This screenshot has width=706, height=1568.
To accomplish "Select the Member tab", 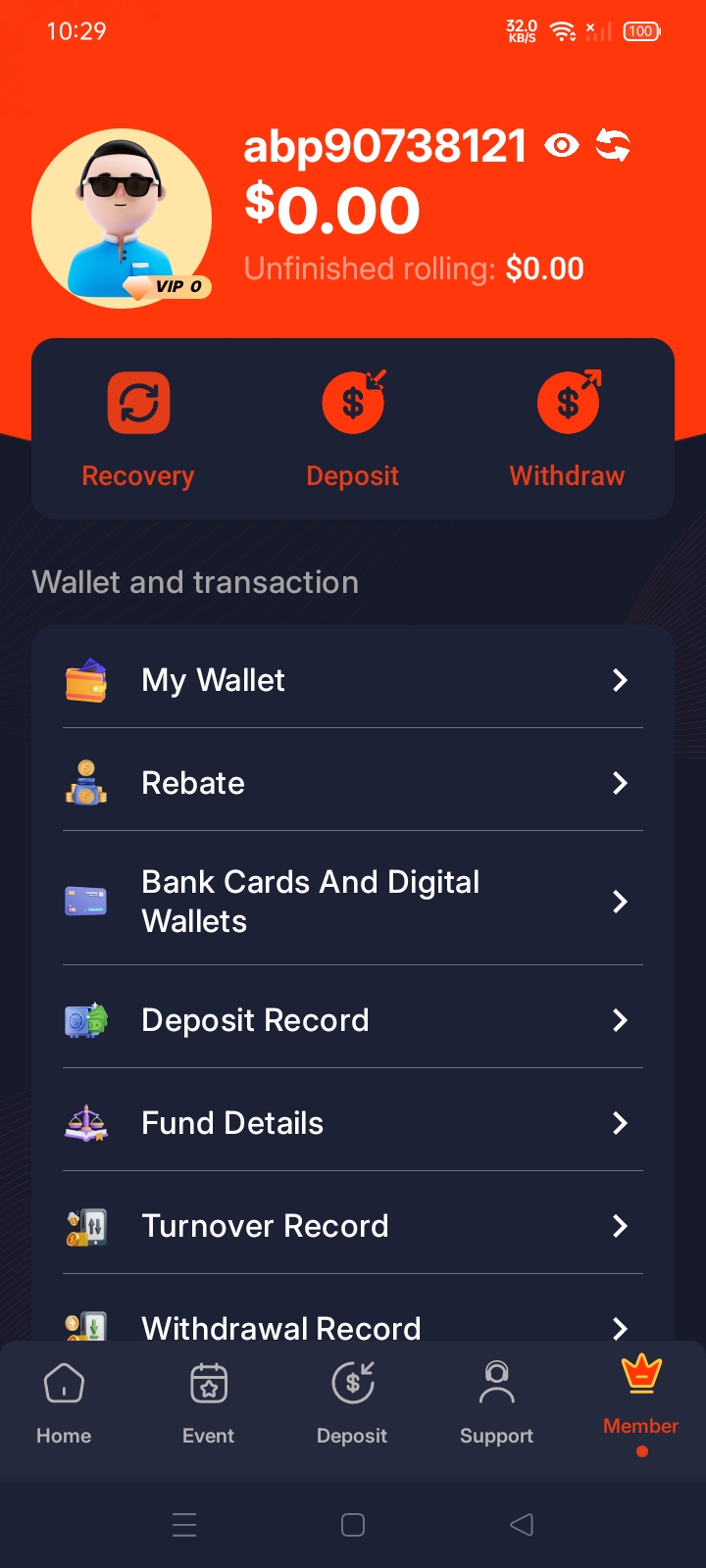I will click(641, 1396).
